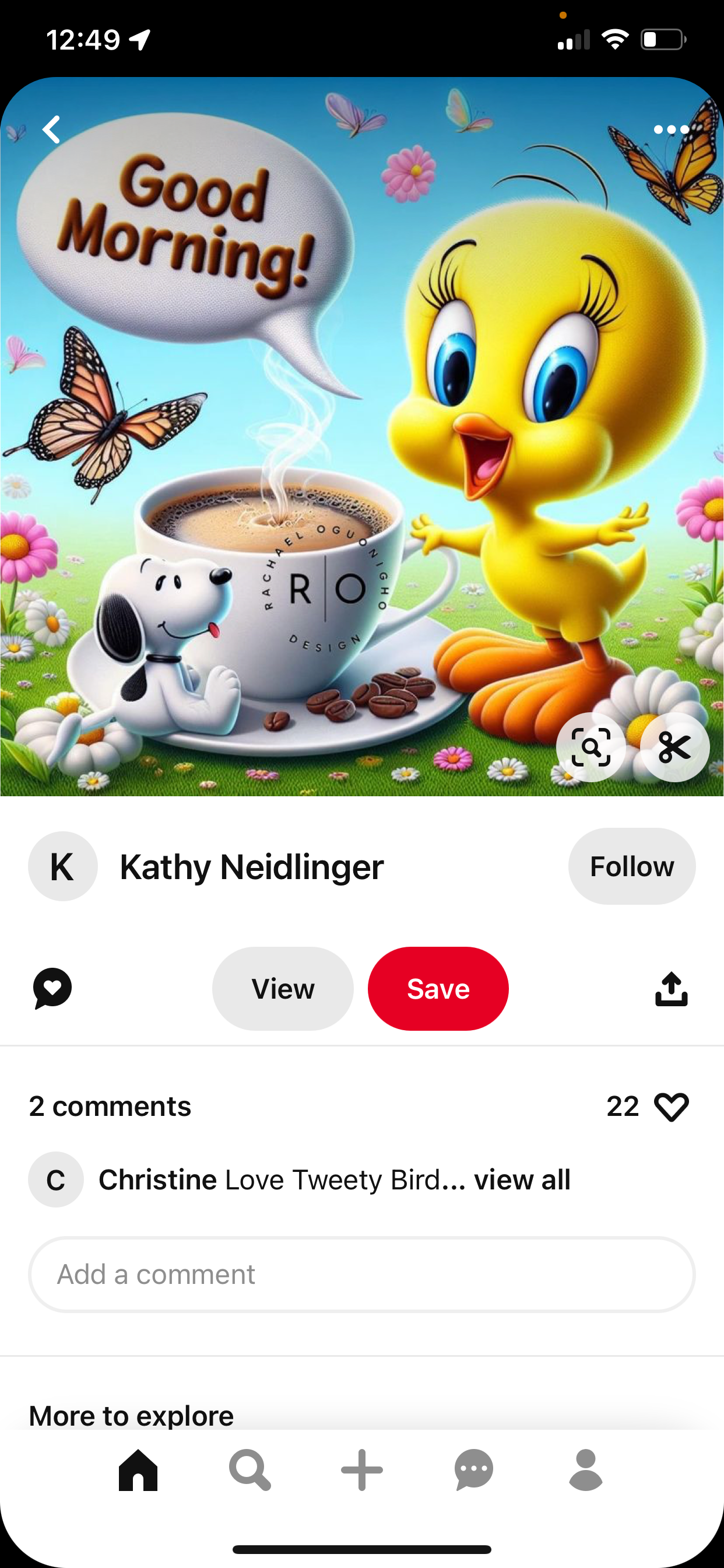Save this pin
The height and width of the screenshot is (1568, 724).
tap(438, 989)
